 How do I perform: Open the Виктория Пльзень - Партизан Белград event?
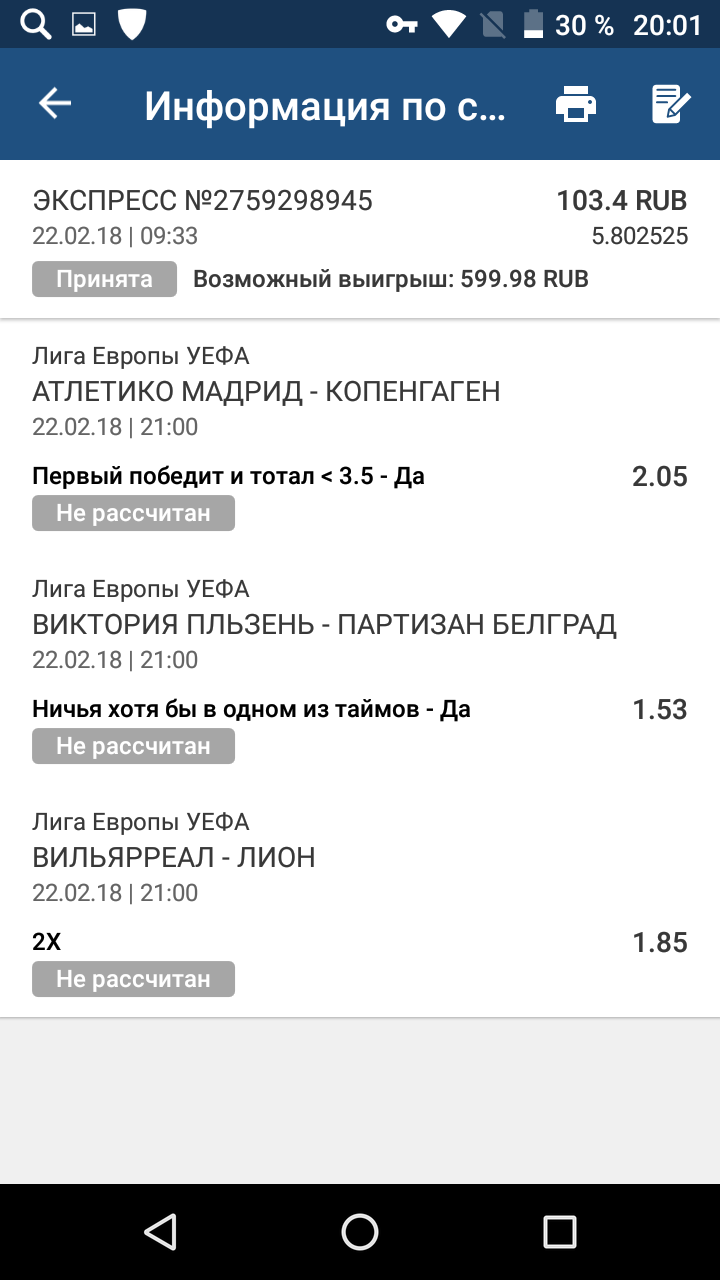(324, 625)
